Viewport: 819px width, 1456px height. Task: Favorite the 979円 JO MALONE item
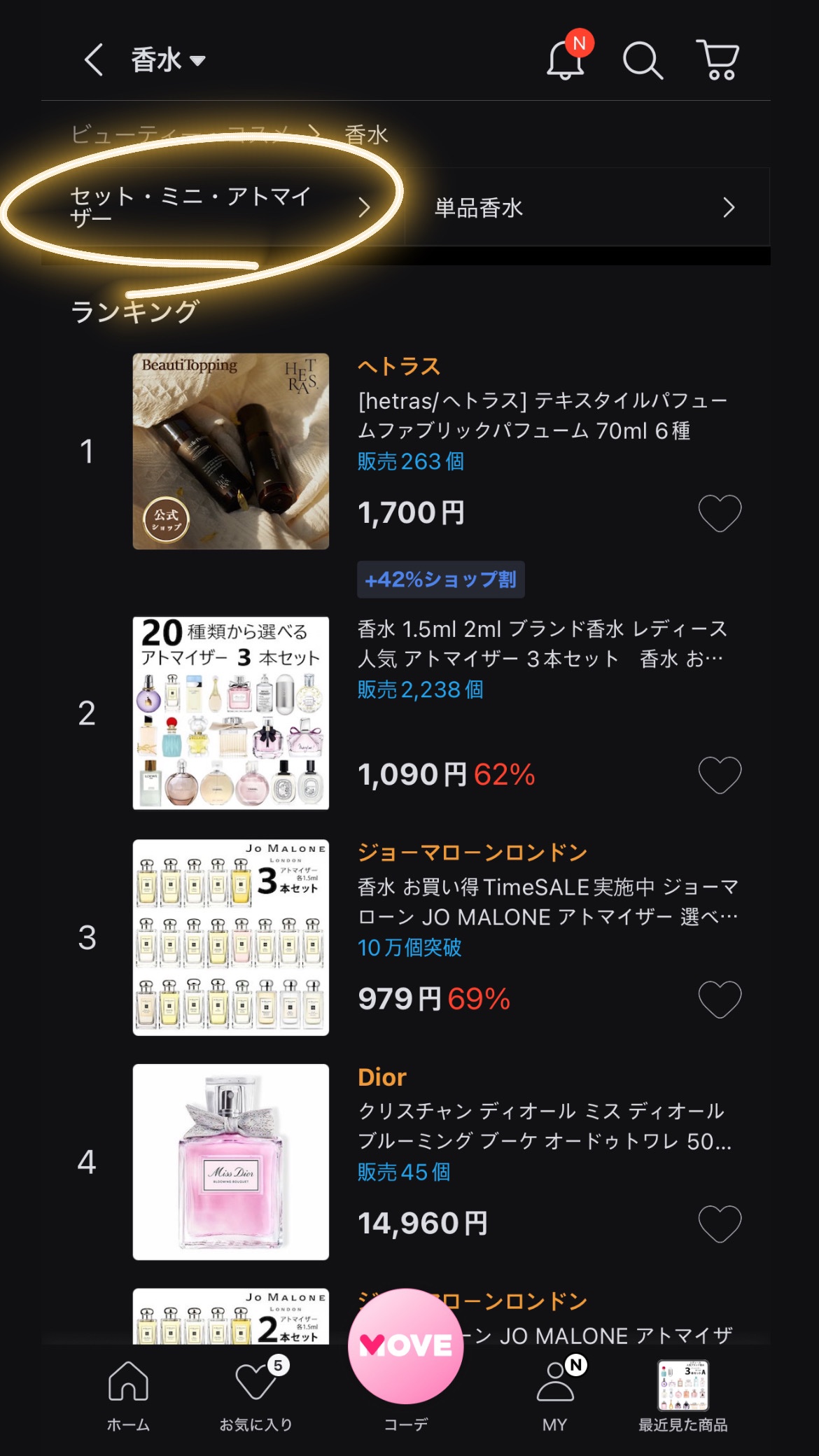pos(720,999)
